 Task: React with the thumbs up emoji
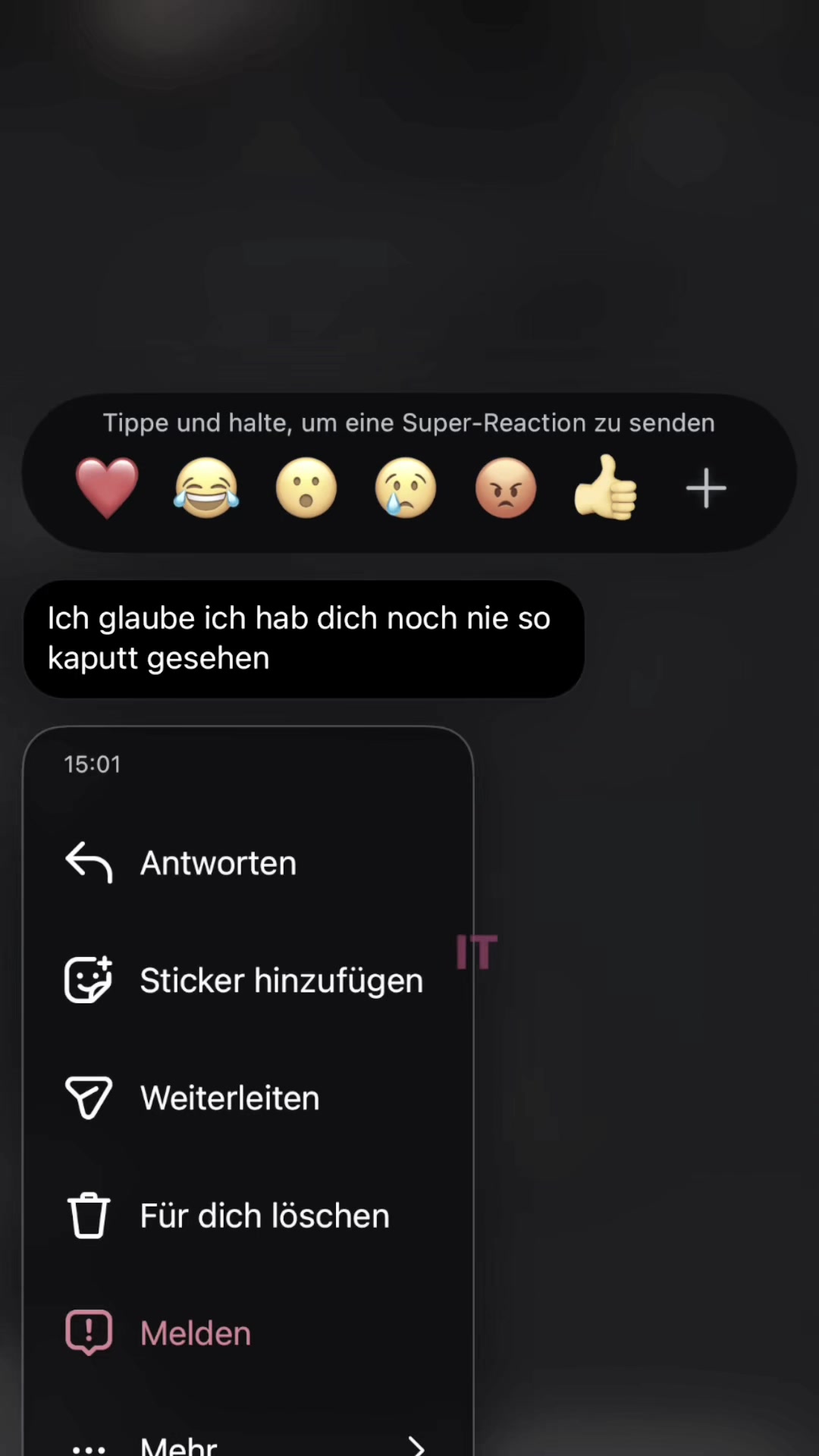point(605,487)
